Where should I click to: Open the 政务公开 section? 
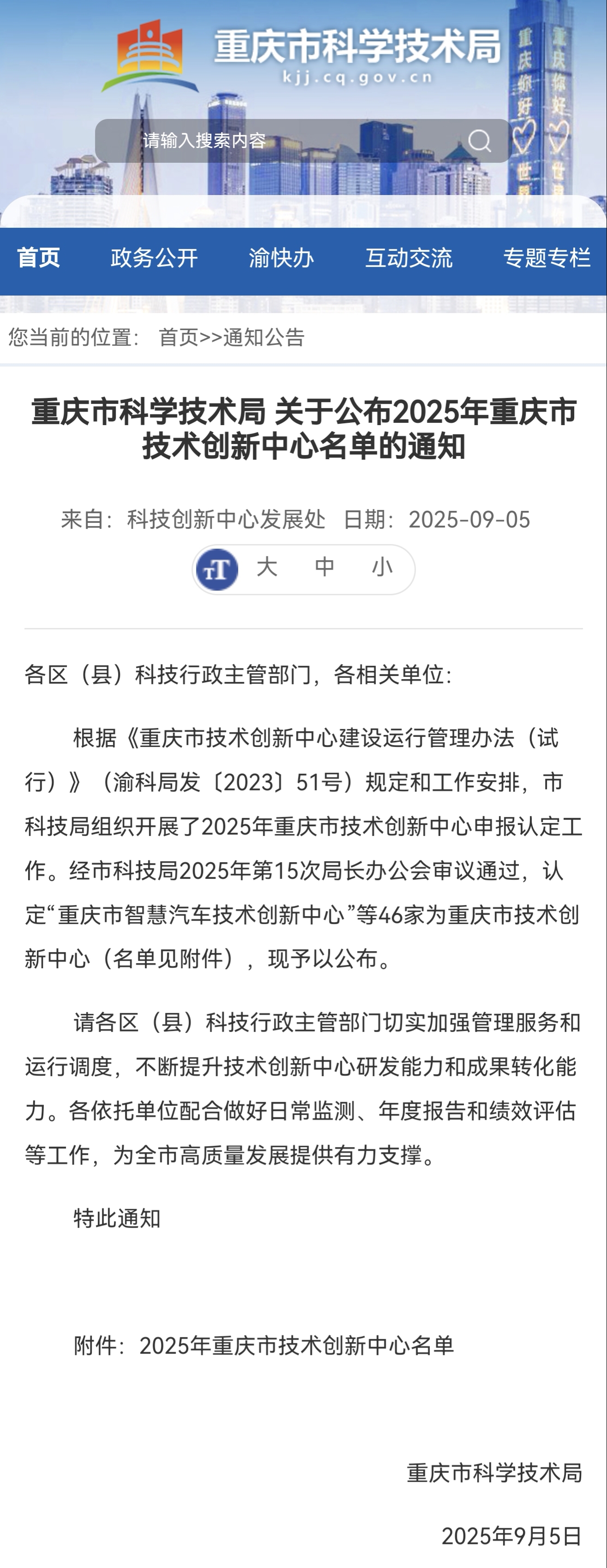point(154,258)
